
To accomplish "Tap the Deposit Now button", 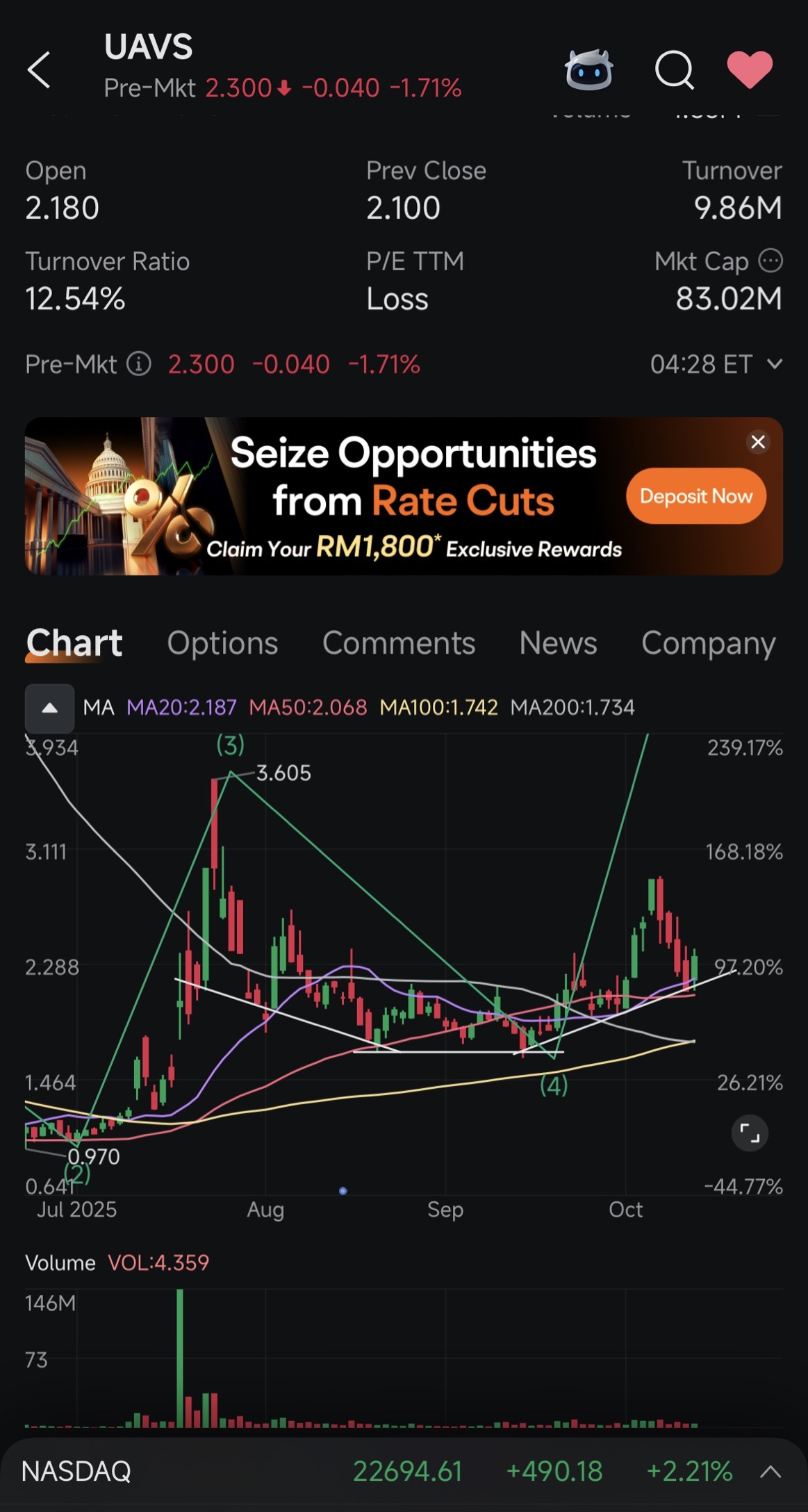I will coord(695,495).
